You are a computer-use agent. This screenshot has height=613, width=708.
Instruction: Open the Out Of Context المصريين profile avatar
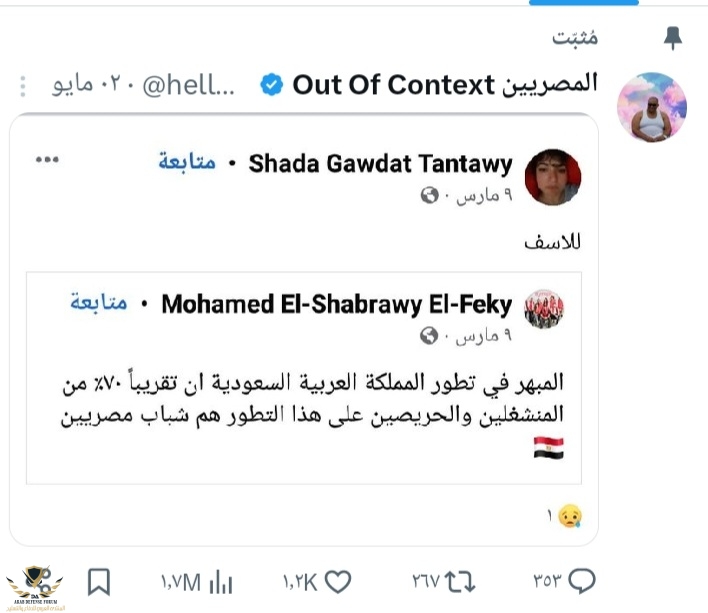point(650,106)
